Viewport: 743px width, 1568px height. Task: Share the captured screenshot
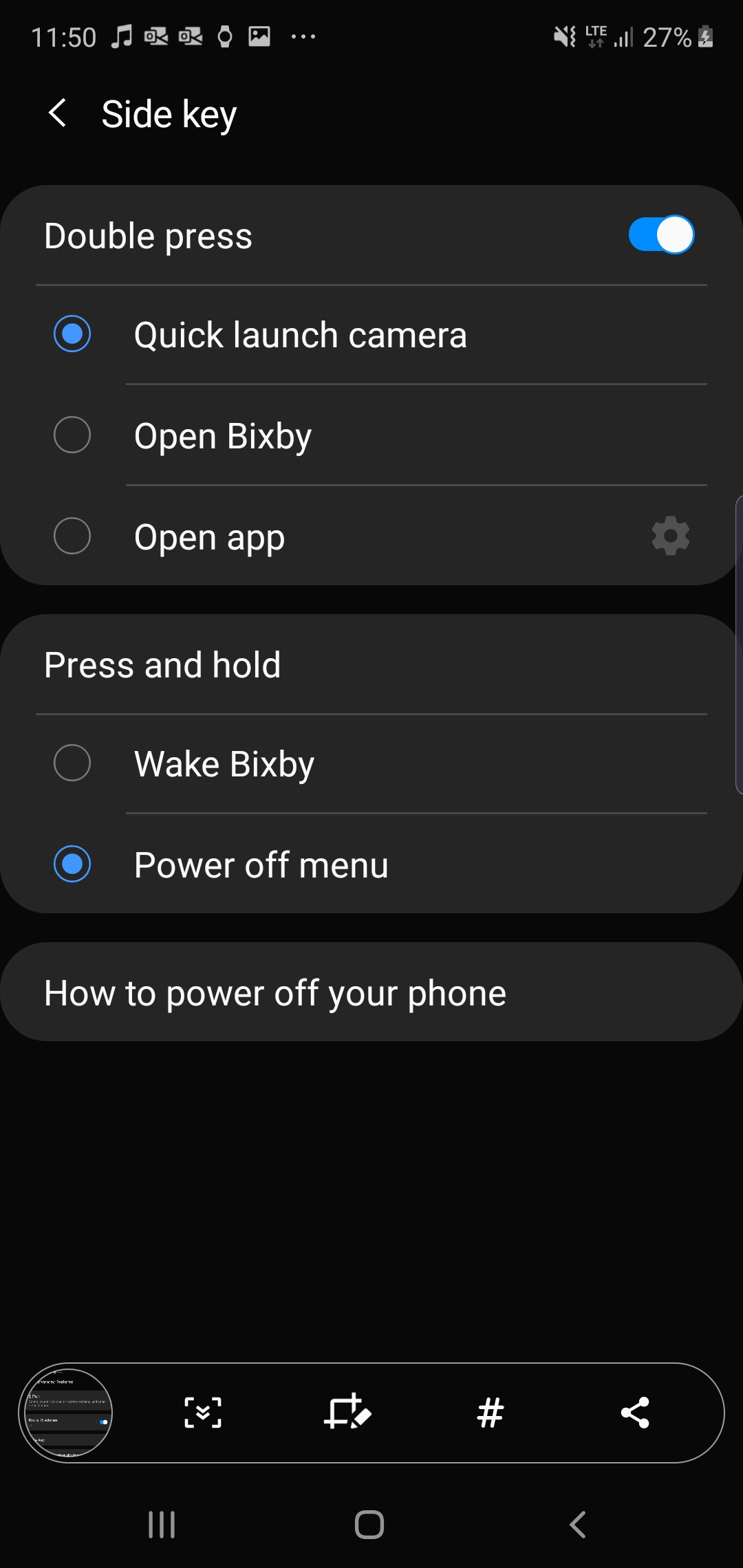tap(634, 1413)
